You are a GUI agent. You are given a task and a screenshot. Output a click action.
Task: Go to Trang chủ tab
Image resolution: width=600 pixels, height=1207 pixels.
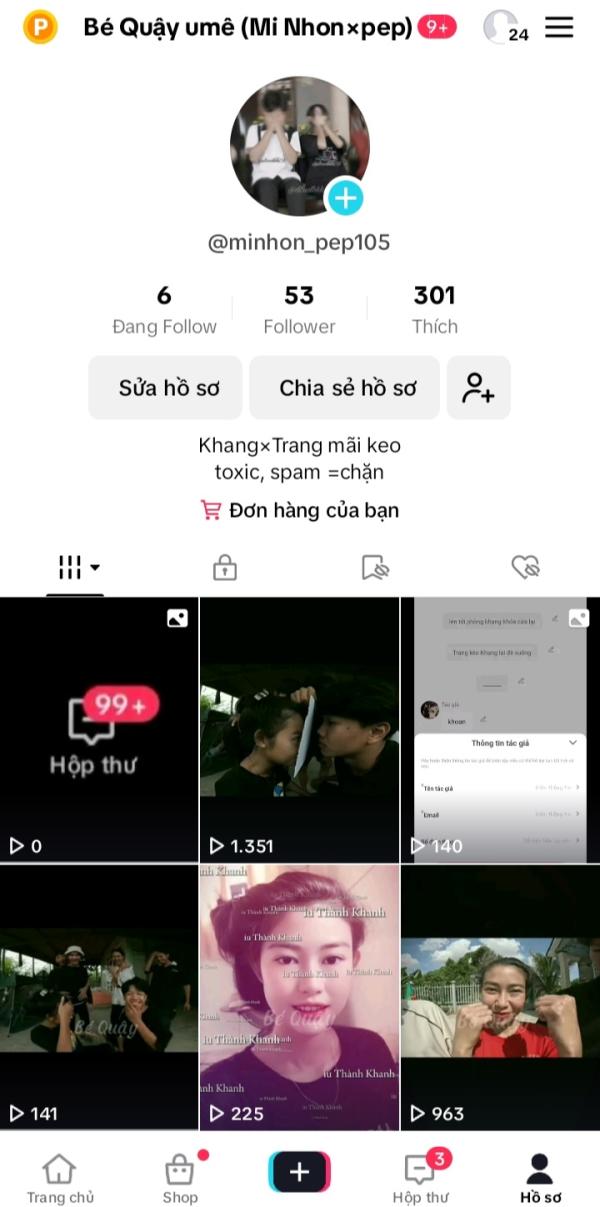60,1178
